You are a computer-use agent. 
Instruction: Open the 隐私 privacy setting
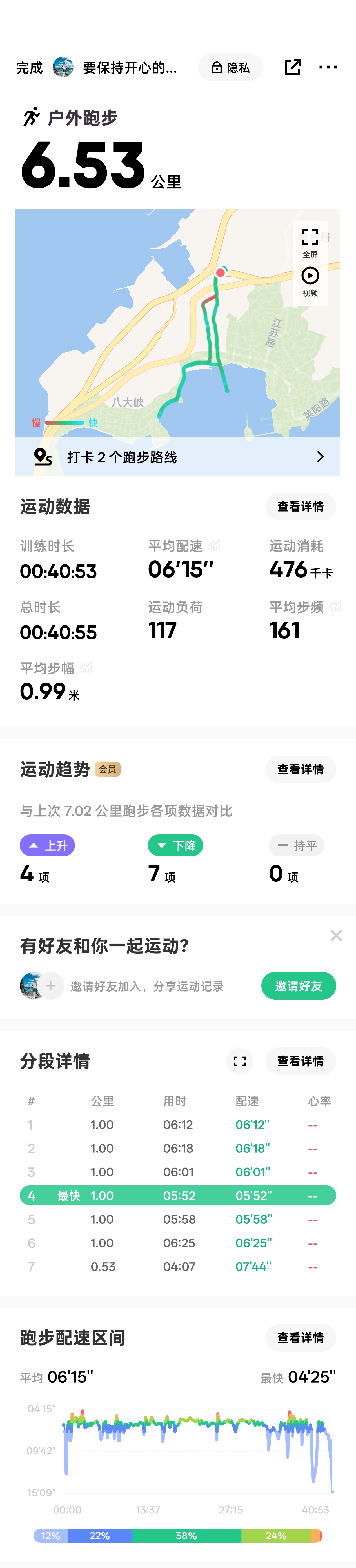click(x=231, y=68)
